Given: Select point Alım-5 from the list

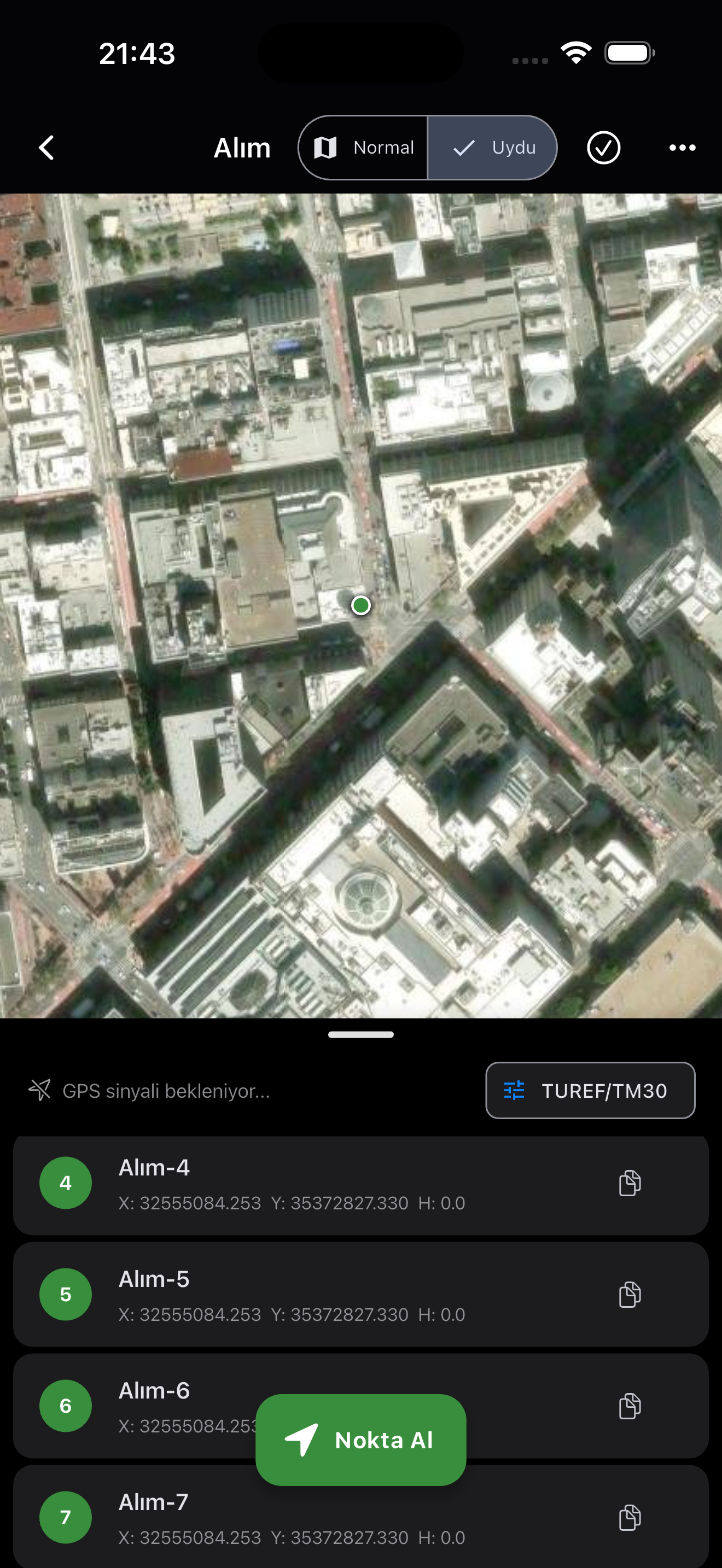Looking at the screenshot, I should click(x=243, y=1294).
